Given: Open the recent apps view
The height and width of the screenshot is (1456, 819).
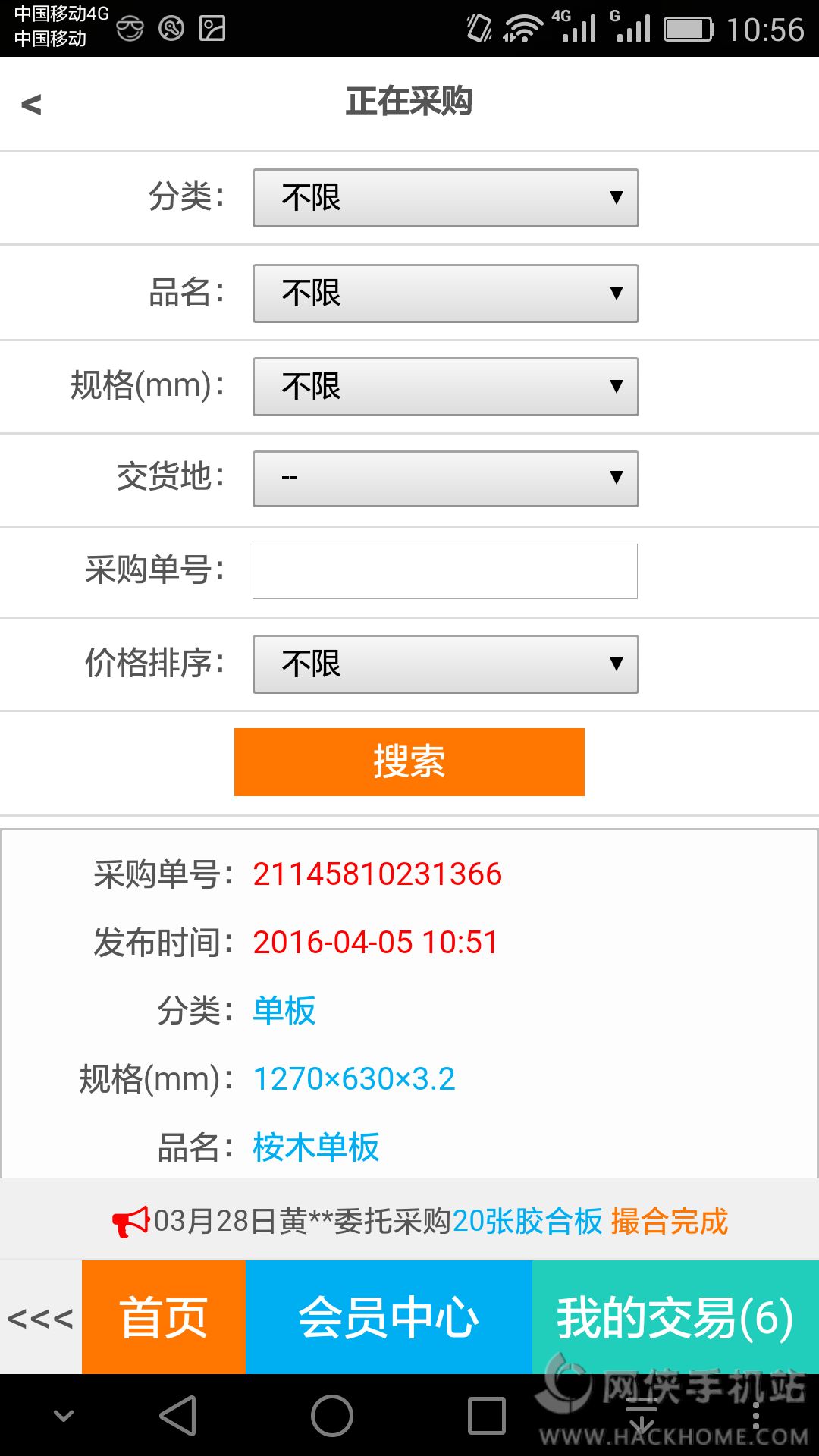Looking at the screenshot, I should [487, 1416].
